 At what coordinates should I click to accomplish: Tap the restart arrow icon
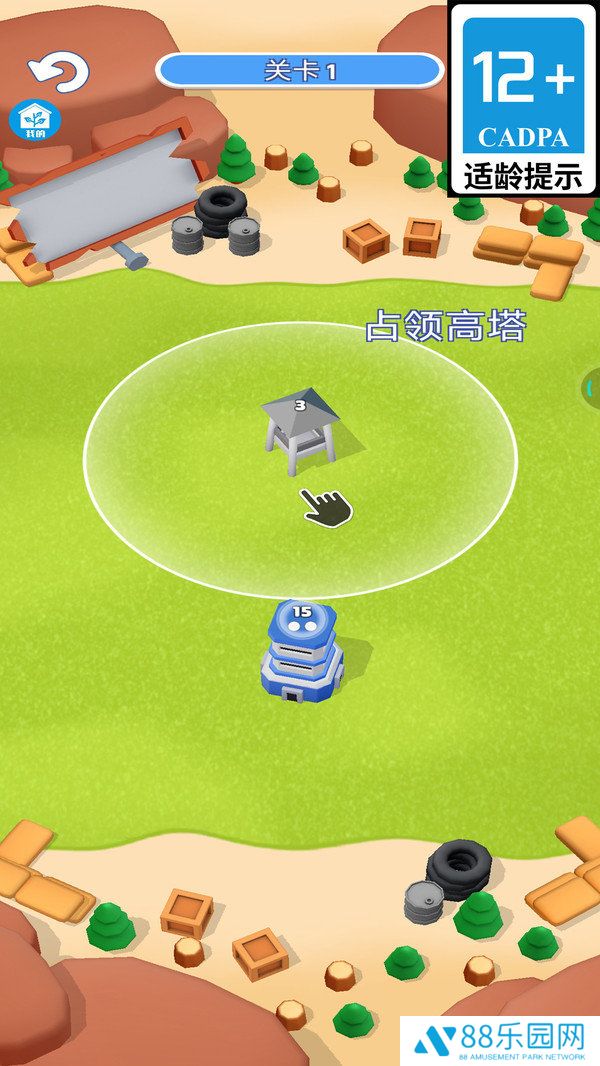pyautogui.click(x=59, y=71)
